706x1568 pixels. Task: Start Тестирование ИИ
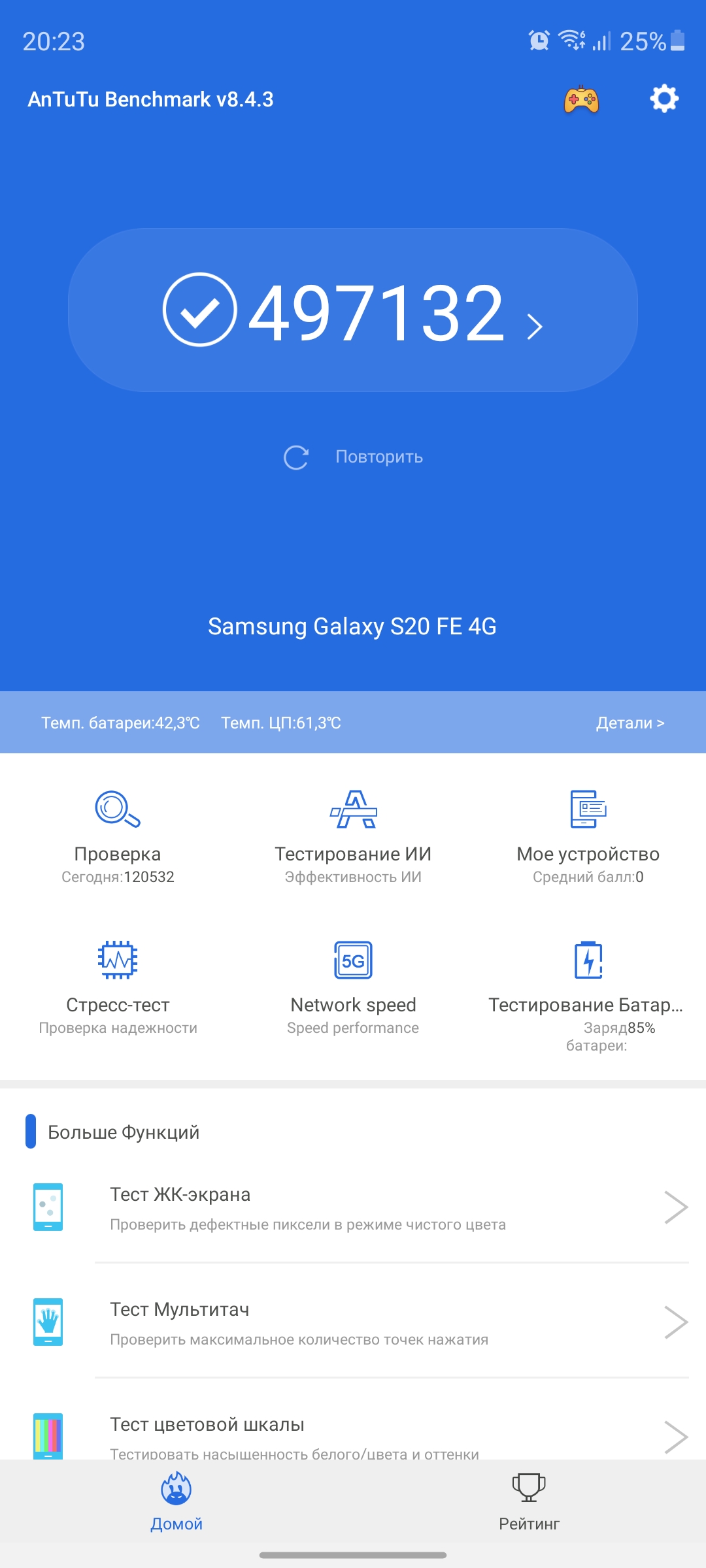click(x=353, y=836)
